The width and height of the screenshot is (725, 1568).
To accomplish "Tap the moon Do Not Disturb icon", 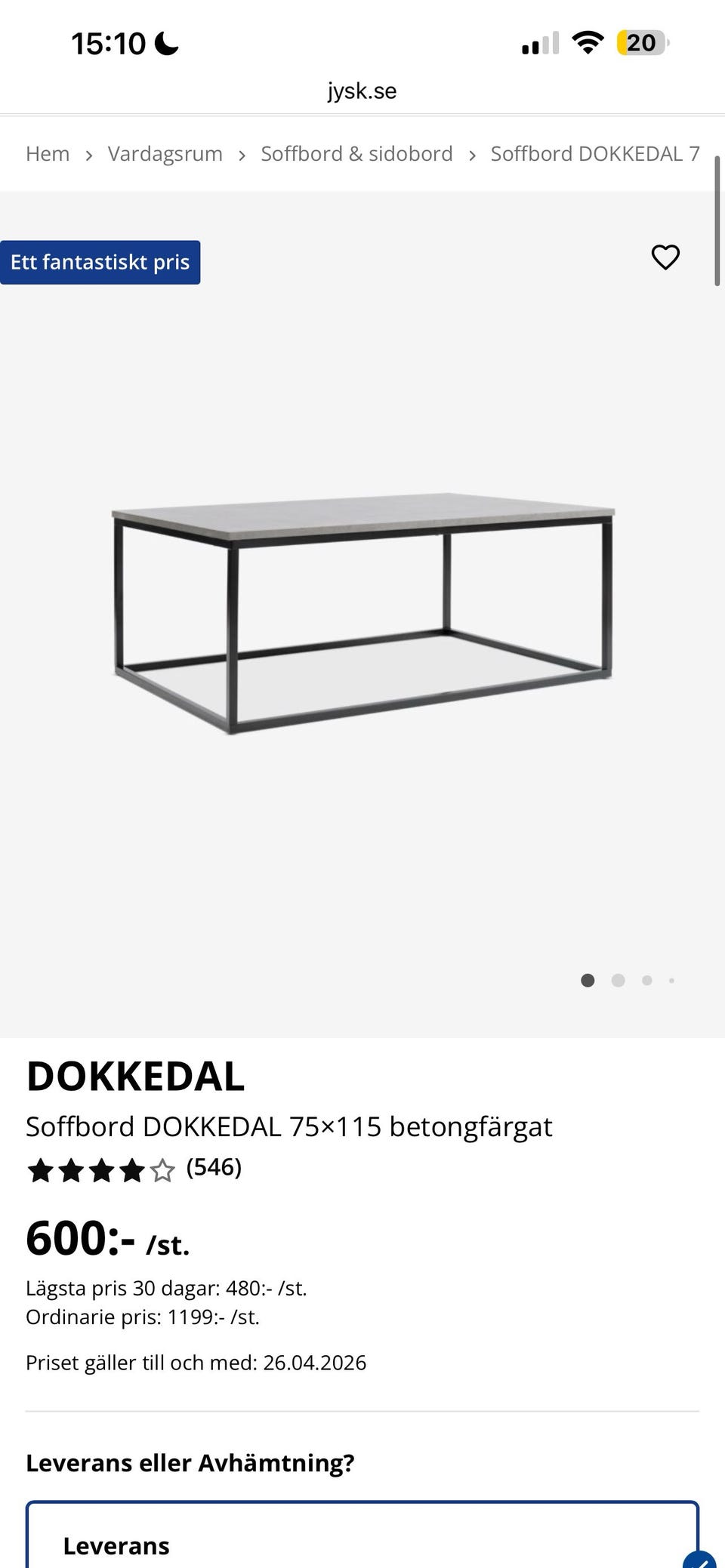I will click(x=165, y=44).
